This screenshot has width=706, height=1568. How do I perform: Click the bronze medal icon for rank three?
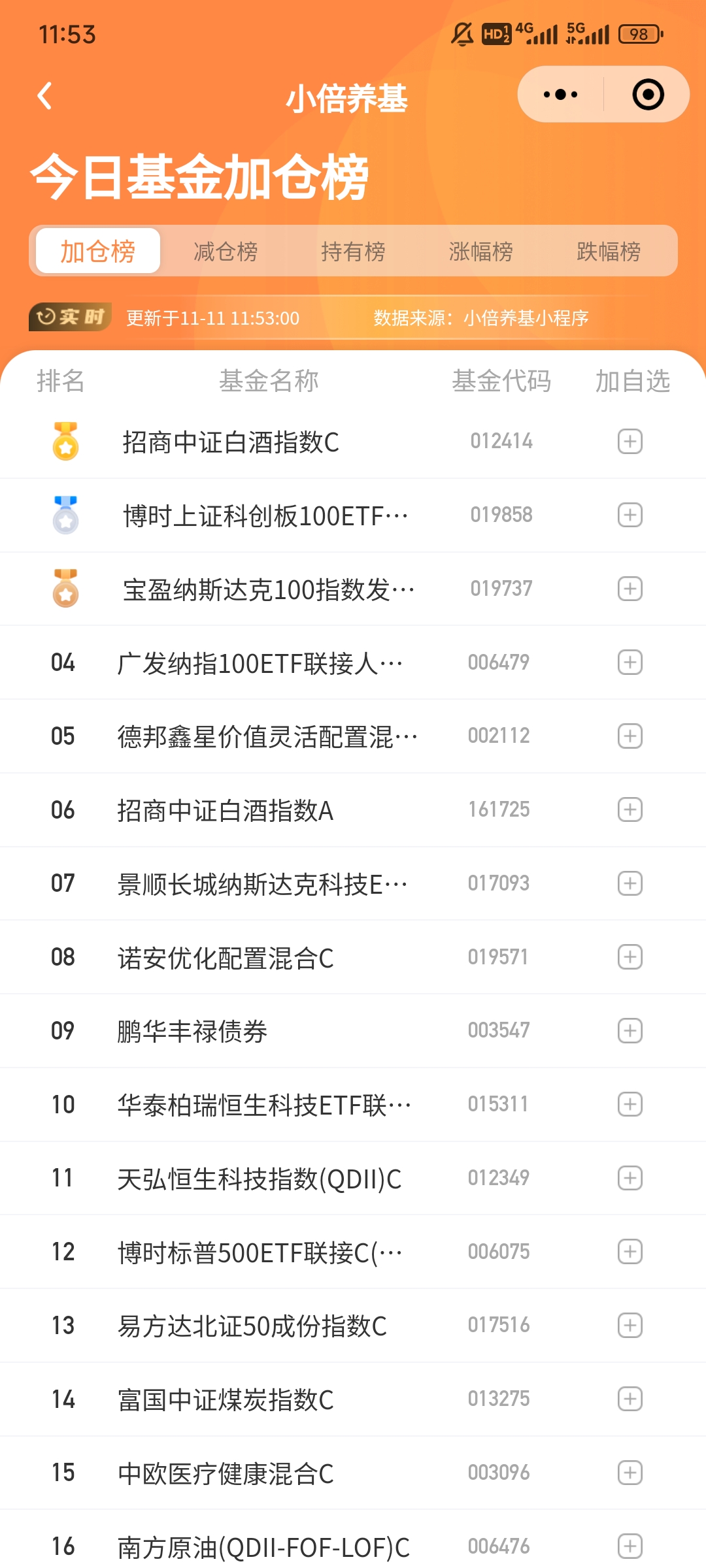(x=65, y=589)
